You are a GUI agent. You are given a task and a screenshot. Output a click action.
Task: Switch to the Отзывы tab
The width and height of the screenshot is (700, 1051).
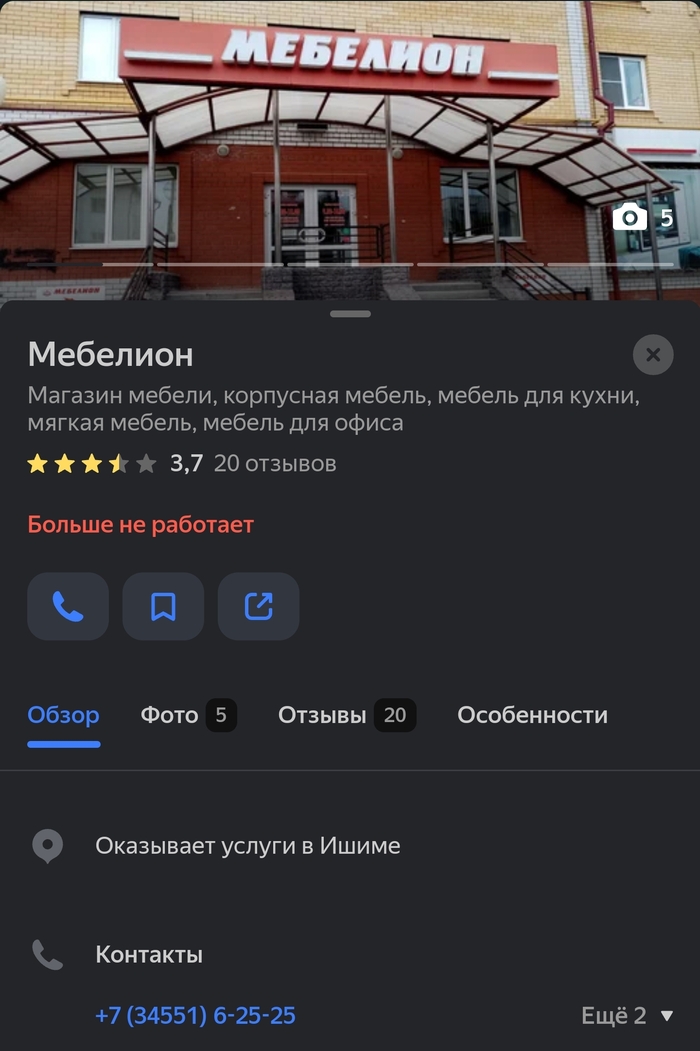tap(345, 715)
